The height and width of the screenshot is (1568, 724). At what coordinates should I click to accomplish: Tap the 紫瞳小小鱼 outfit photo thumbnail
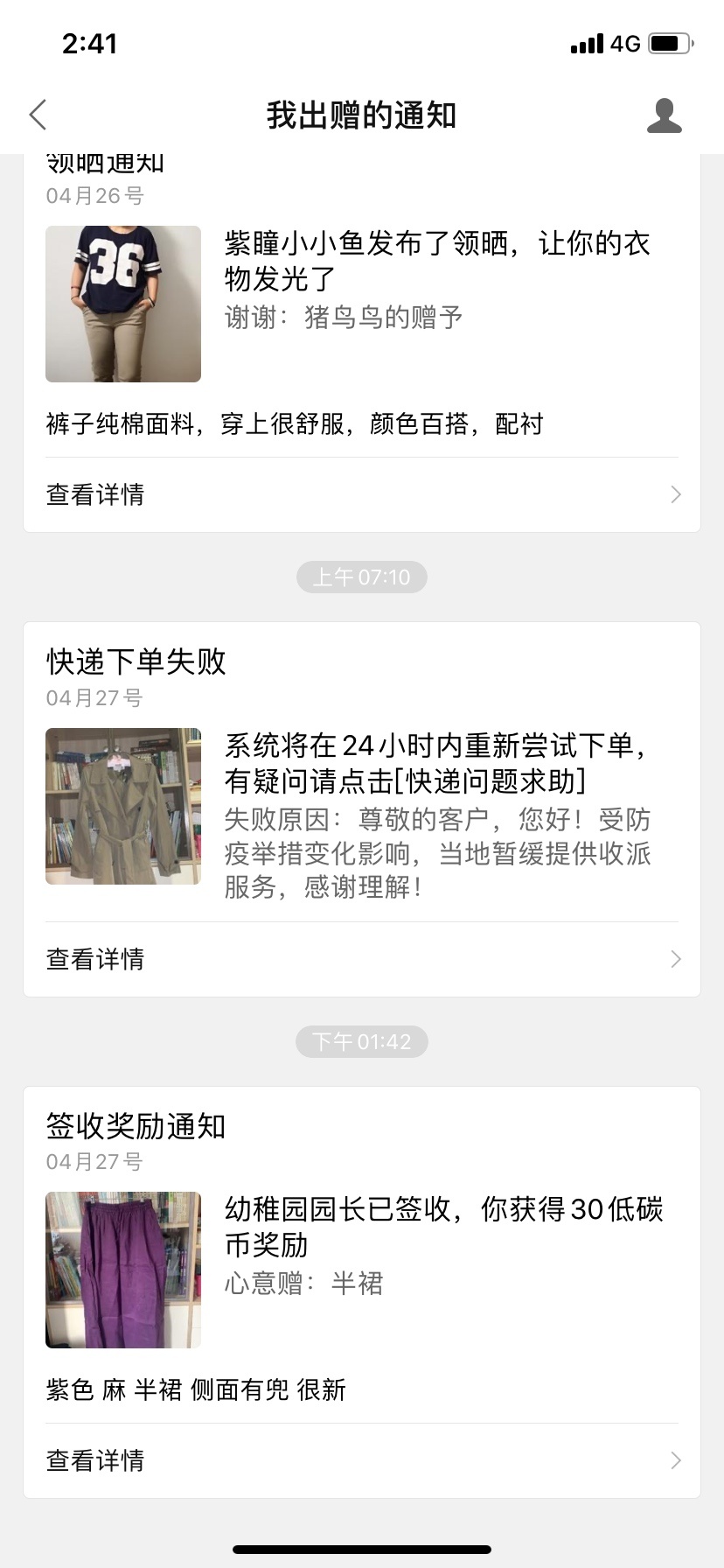point(123,304)
